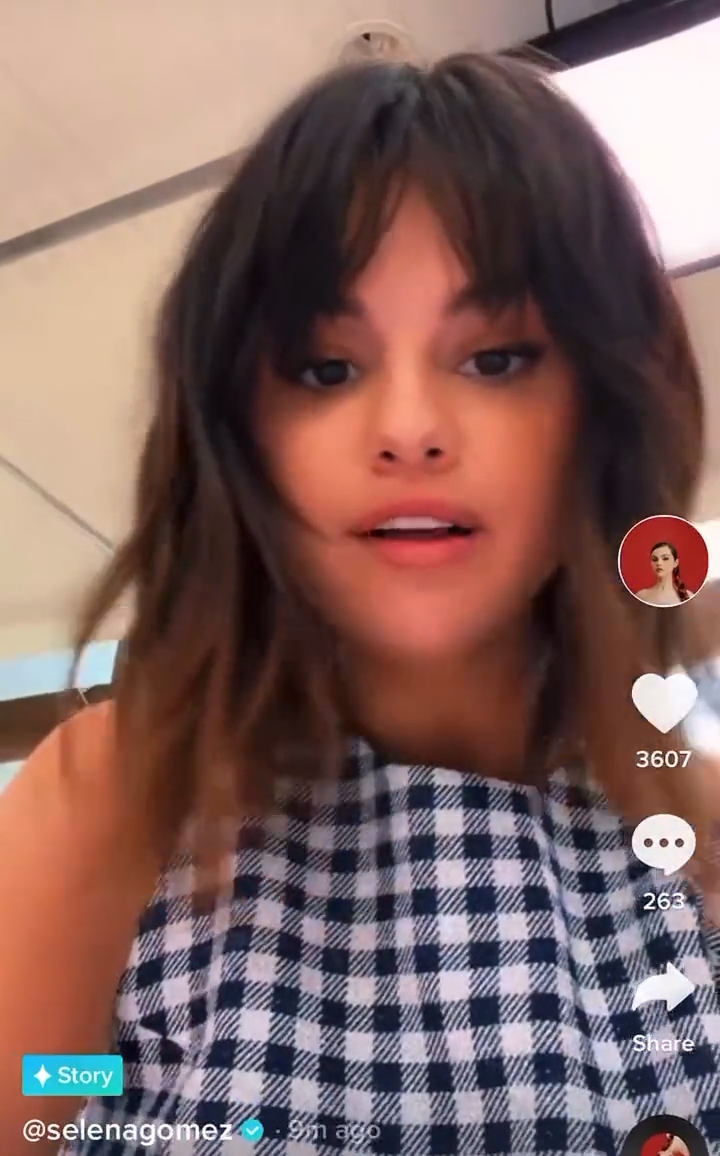The image size is (720, 1156).
Task: Share this story video
Action: [x=664, y=990]
